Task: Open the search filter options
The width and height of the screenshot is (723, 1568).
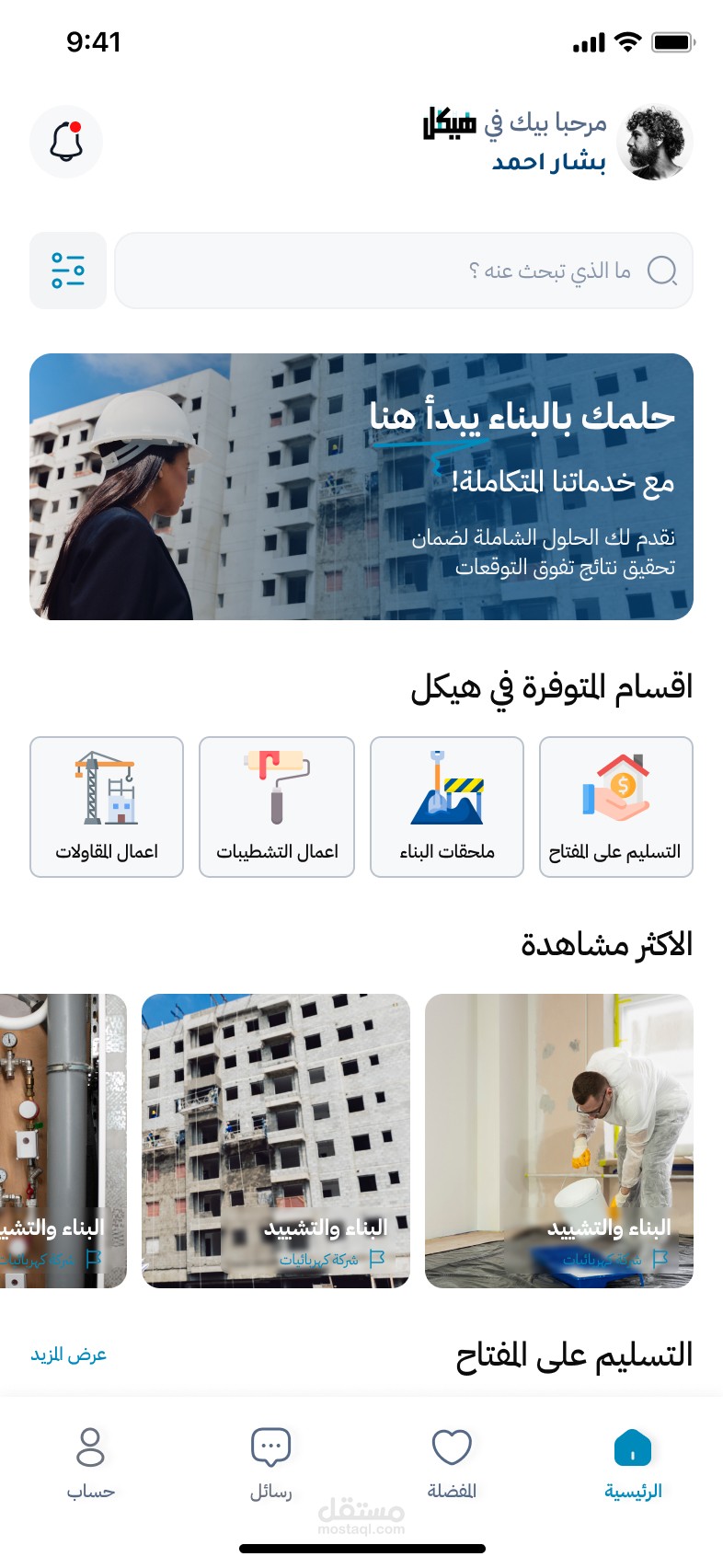Action: coord(68,271)
